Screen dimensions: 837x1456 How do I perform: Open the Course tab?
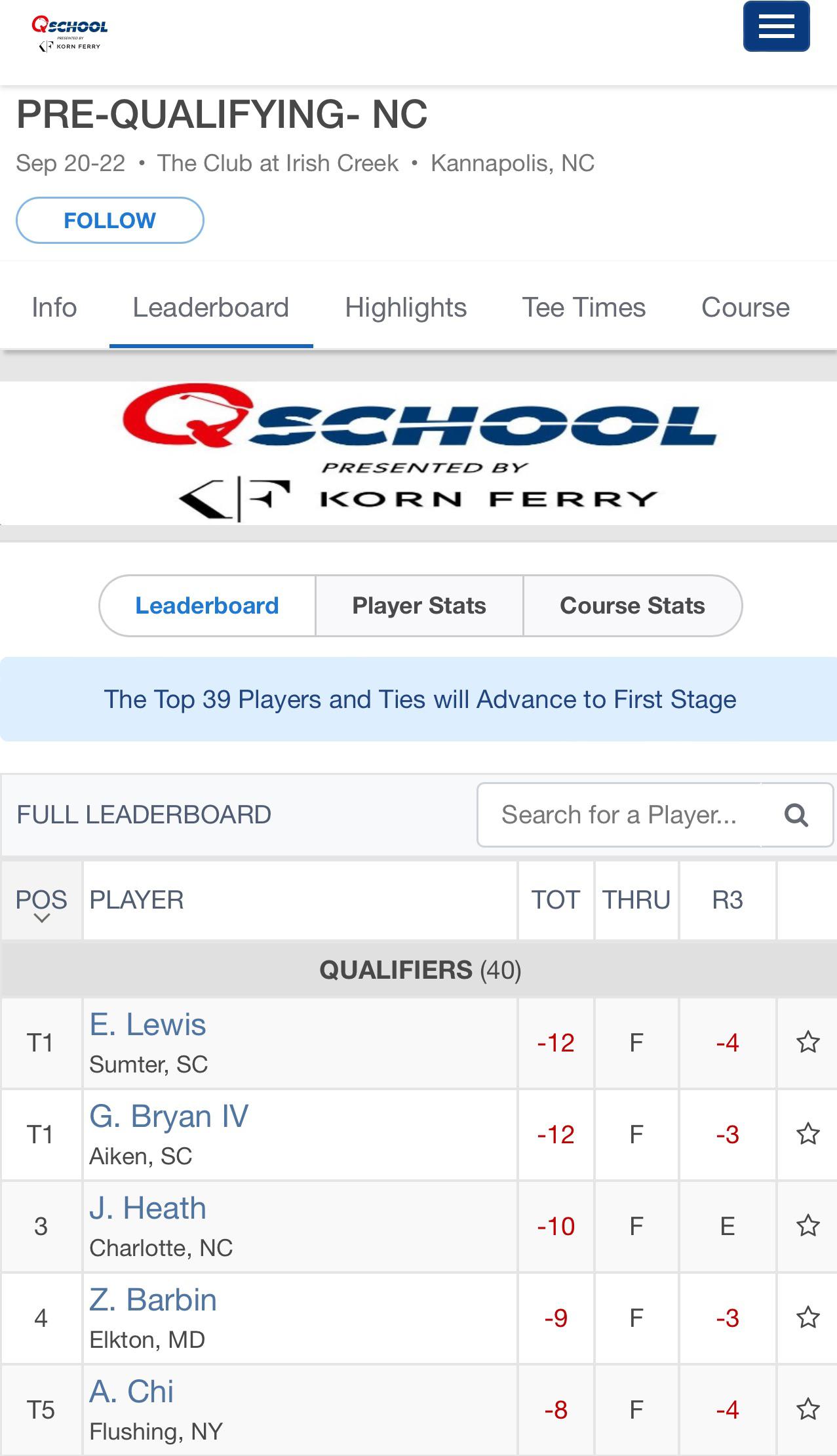(x=745, y=307)
